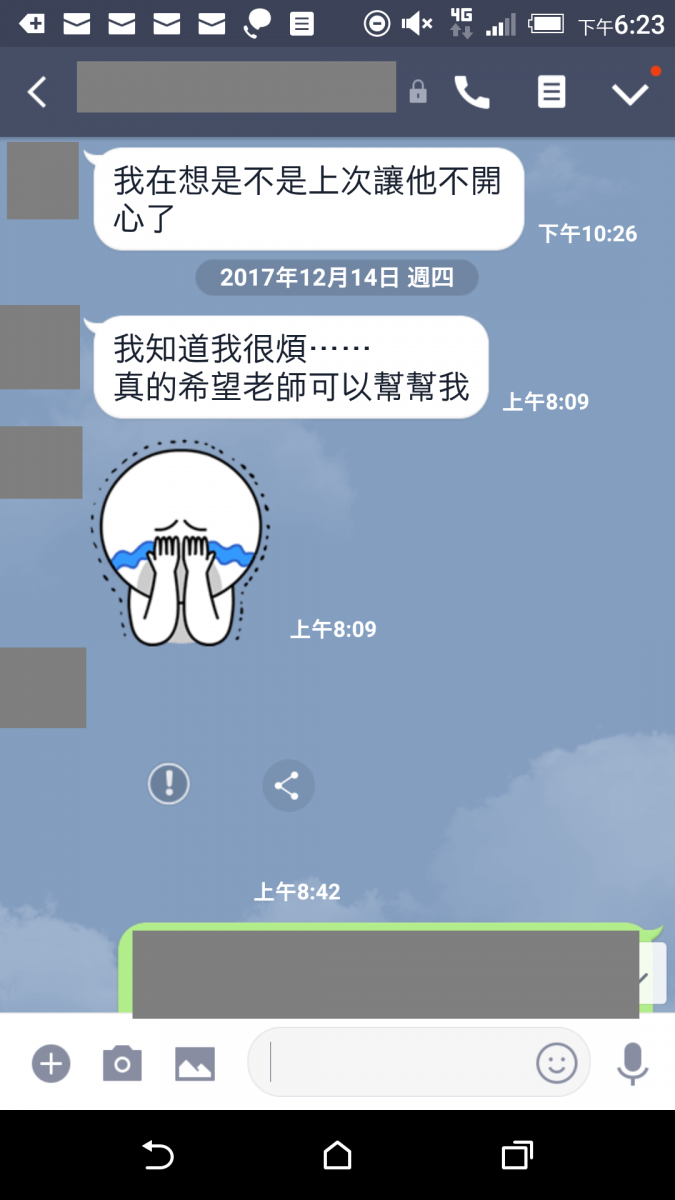Open the chat notes icon
675x1200 pixels.
point(551,92)
